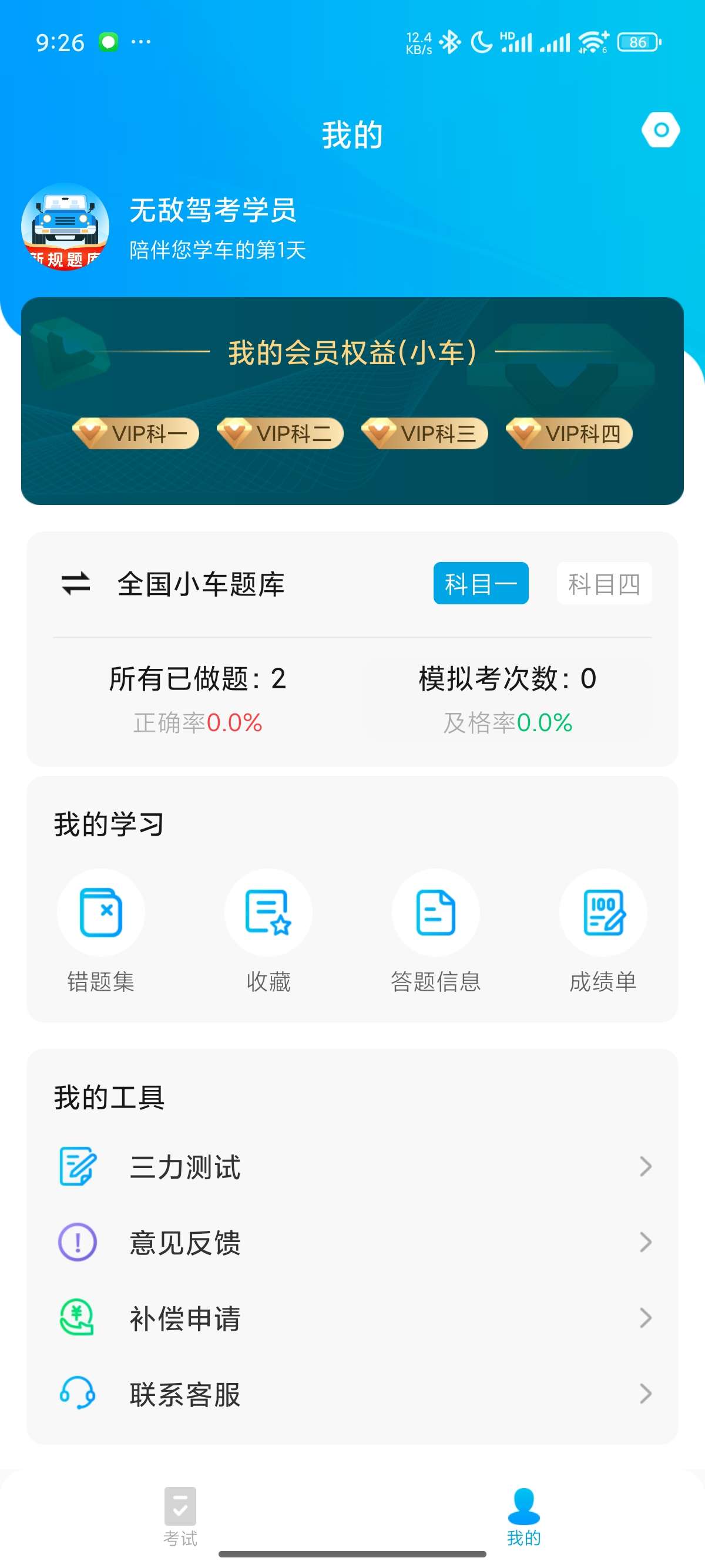Select the VIP科三 membership badge
The height and width of the screenshot is (1568, 705).
[424, 433]
